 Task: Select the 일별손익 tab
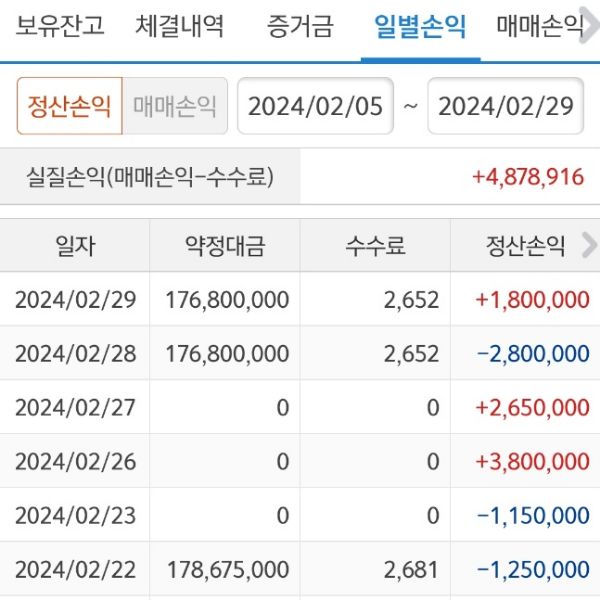tap(420, 26)
